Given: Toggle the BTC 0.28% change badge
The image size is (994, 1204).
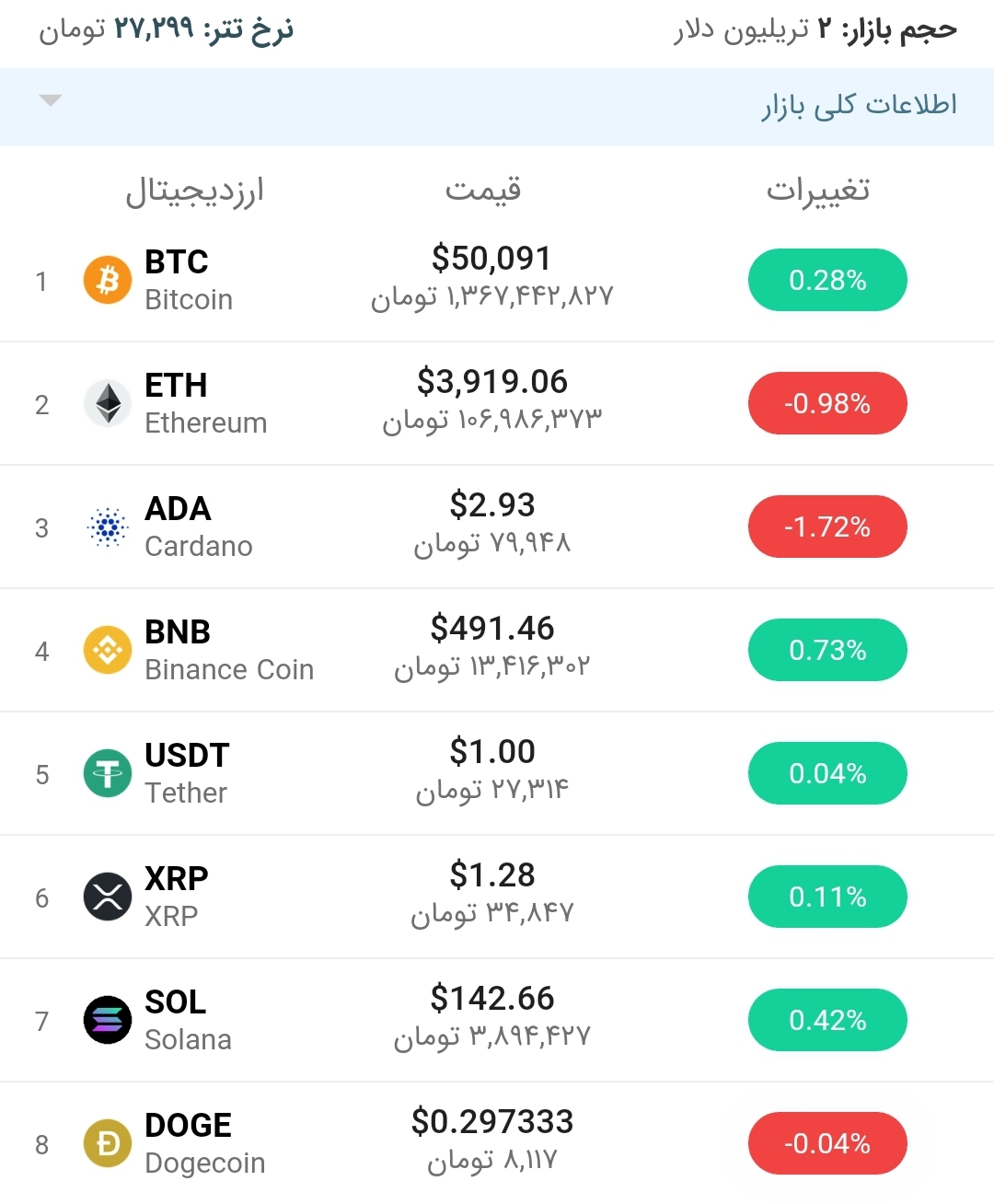Looking at the screenshot, I should 826,280.
